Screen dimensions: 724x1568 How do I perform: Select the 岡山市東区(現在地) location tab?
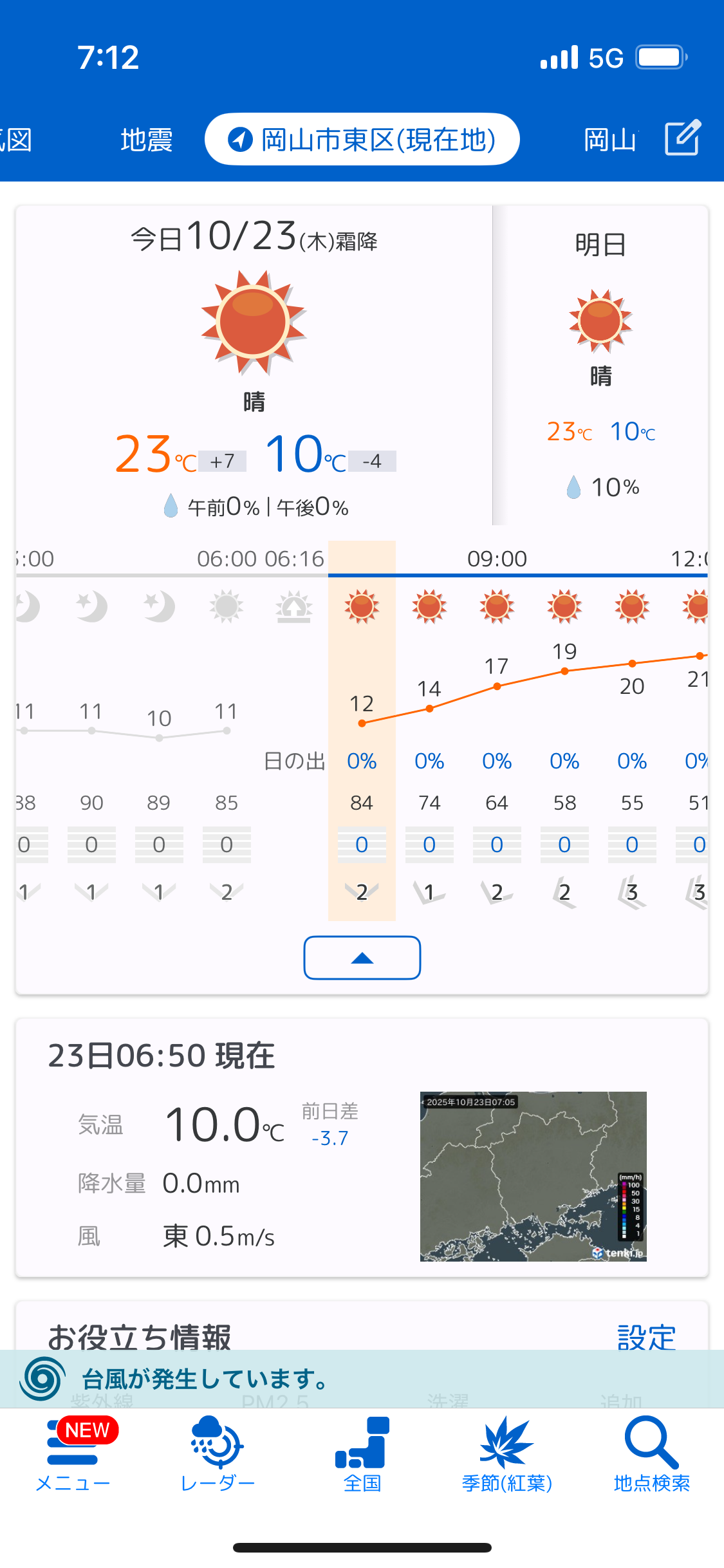[362, 140]
